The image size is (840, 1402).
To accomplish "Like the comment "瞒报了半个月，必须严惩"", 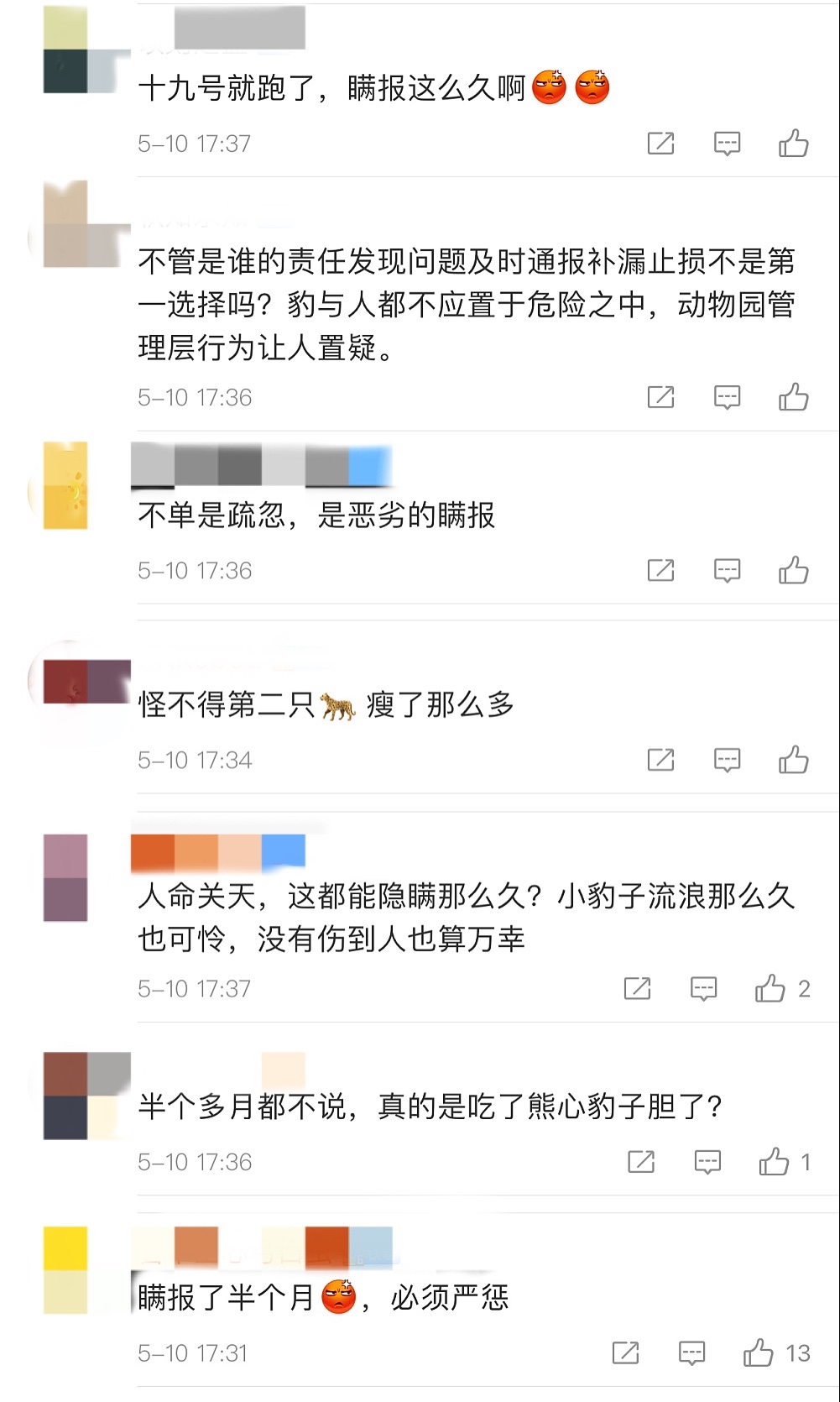I will pos(758,1353).
